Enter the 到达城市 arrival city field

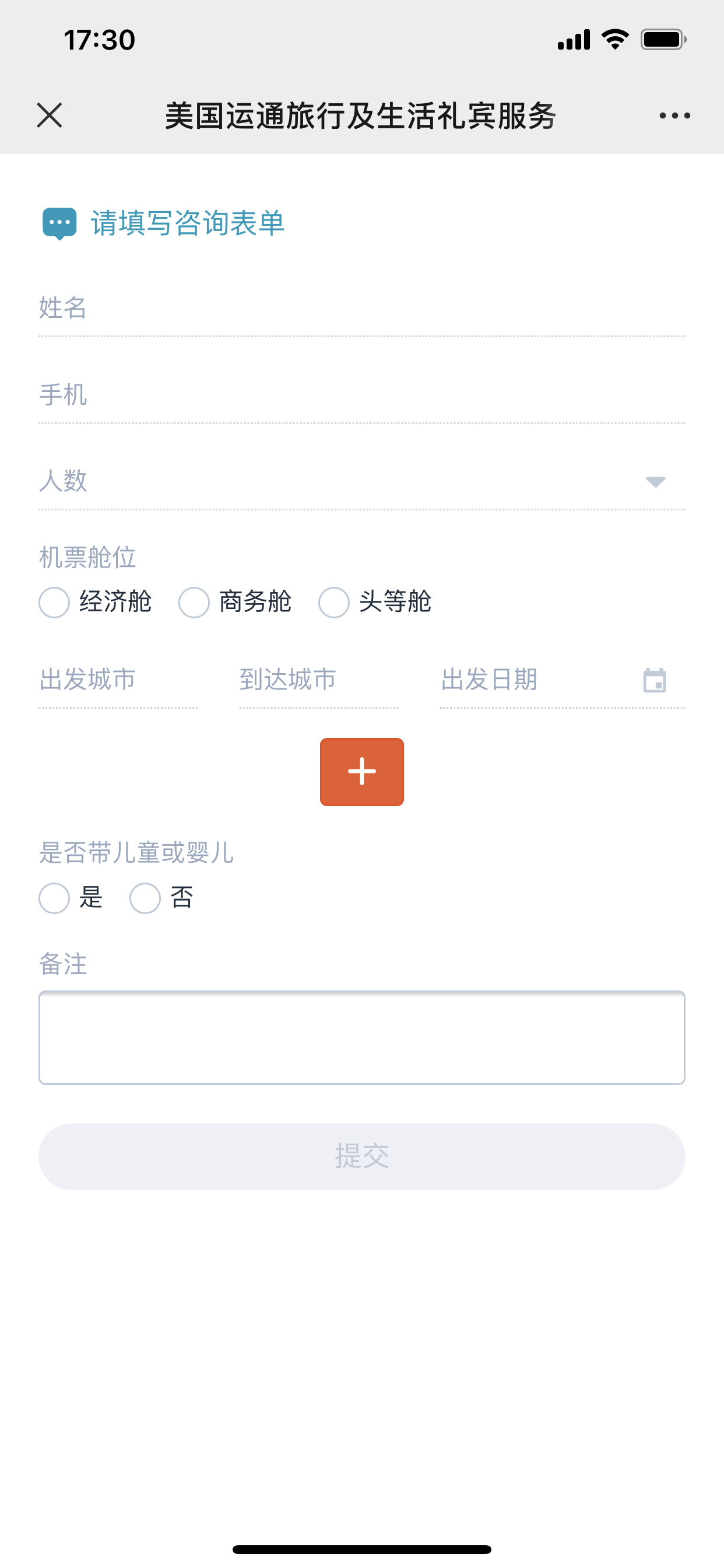point(319,681)
